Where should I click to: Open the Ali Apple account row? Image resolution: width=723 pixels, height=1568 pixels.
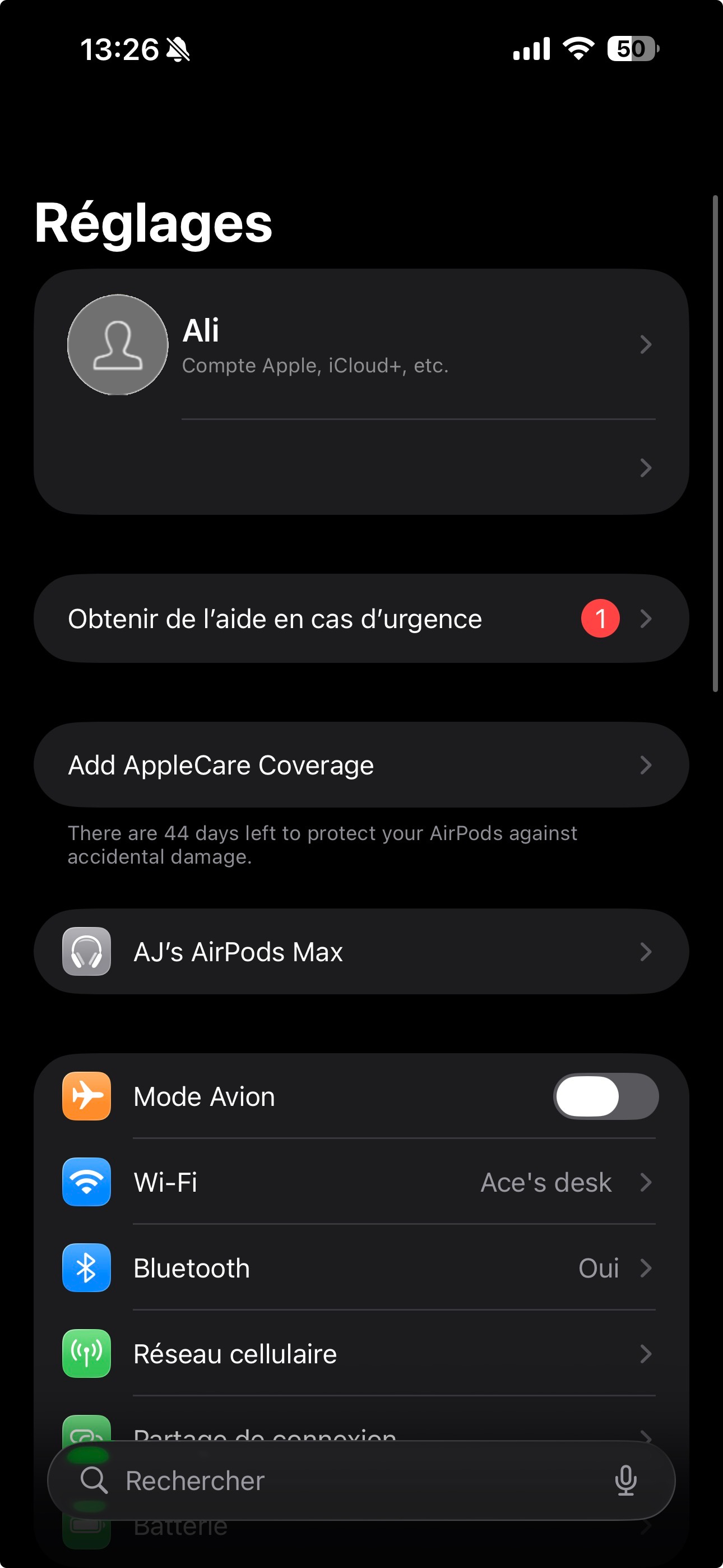click(365, 345)
